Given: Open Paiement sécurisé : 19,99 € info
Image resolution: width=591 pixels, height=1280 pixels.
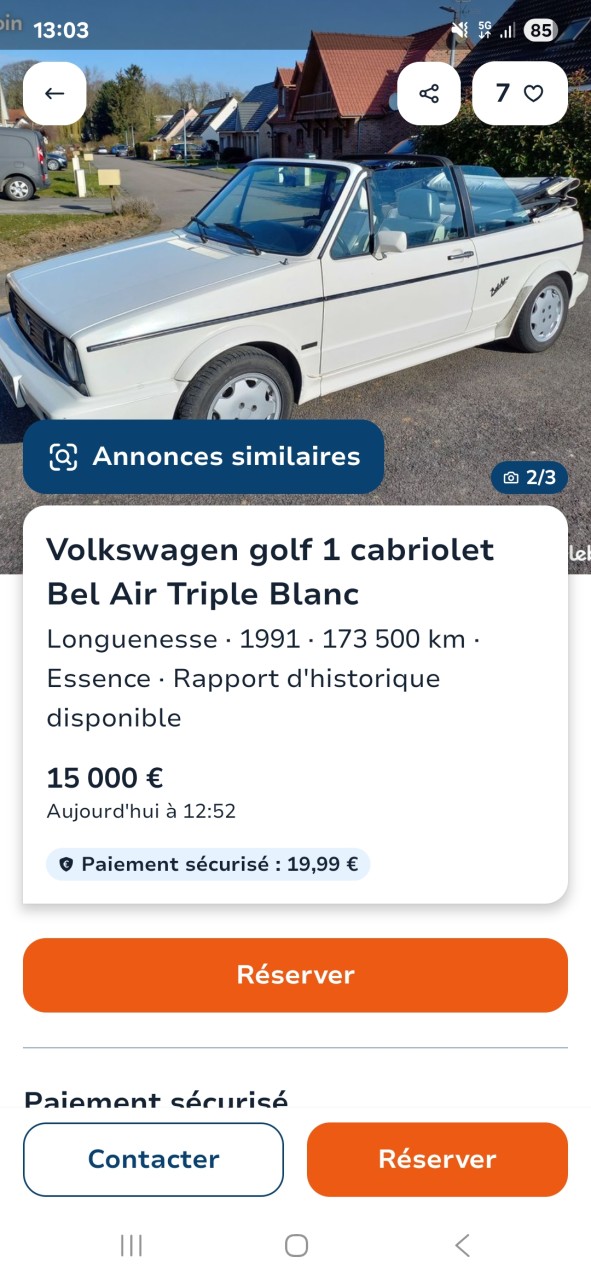Looking at the screenshot, I should point(208,864).
